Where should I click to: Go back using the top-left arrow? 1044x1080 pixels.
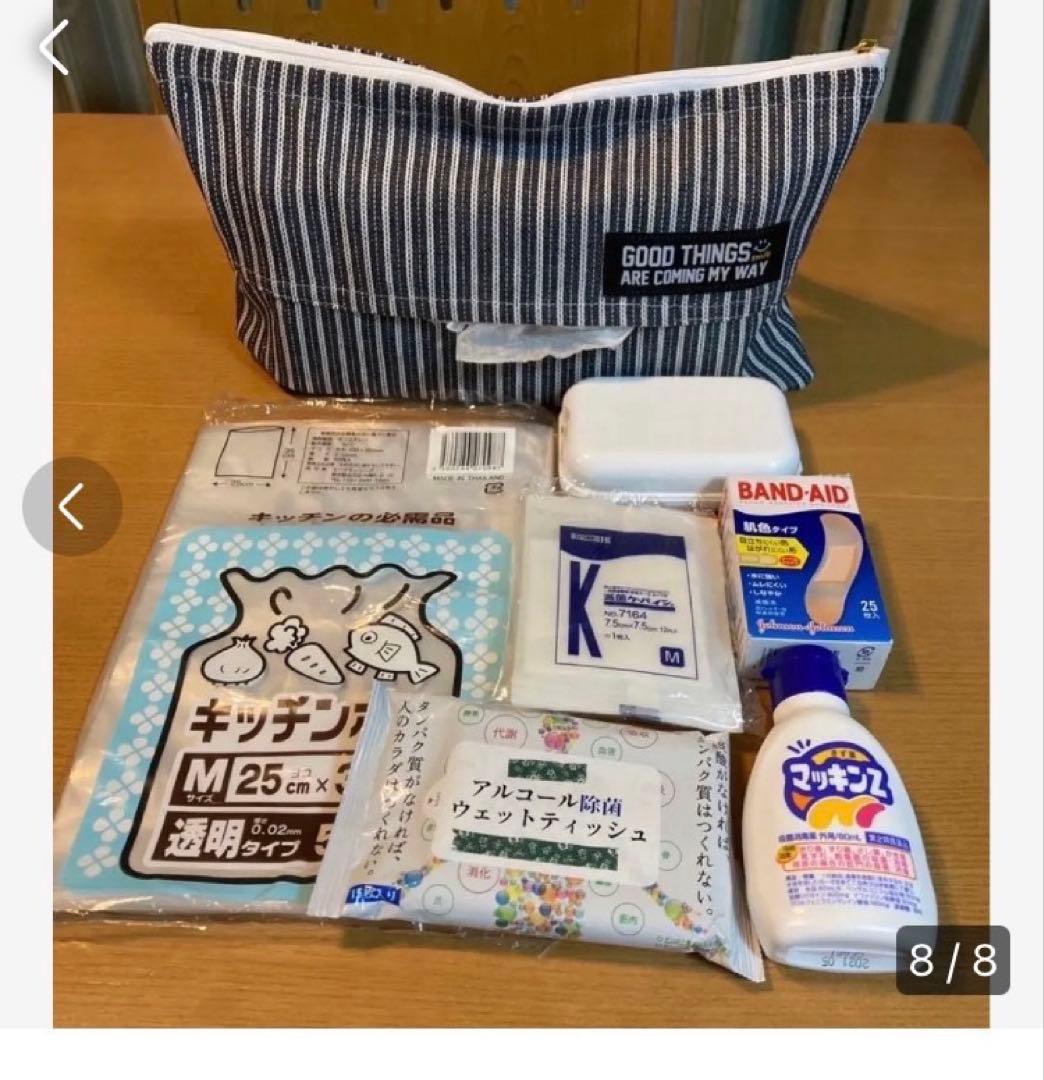coord(53,47)
